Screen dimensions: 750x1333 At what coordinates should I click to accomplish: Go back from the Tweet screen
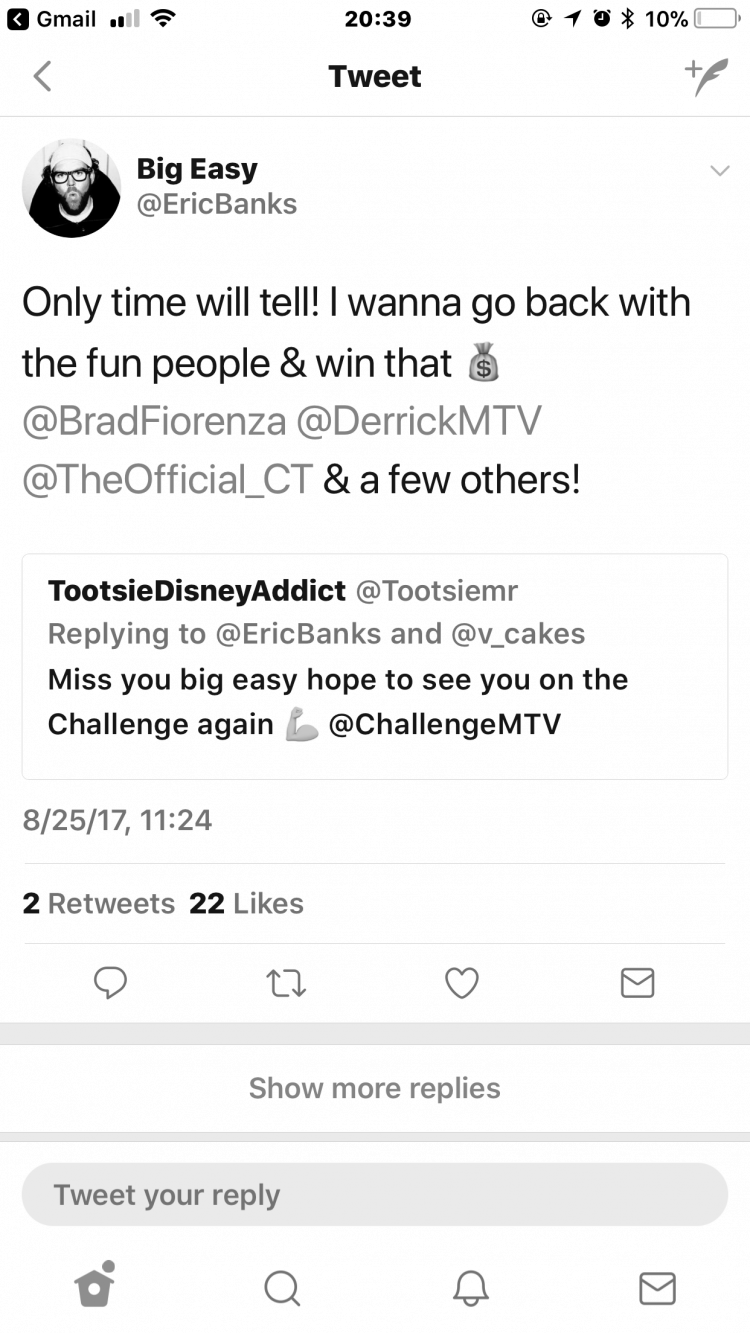42,76
